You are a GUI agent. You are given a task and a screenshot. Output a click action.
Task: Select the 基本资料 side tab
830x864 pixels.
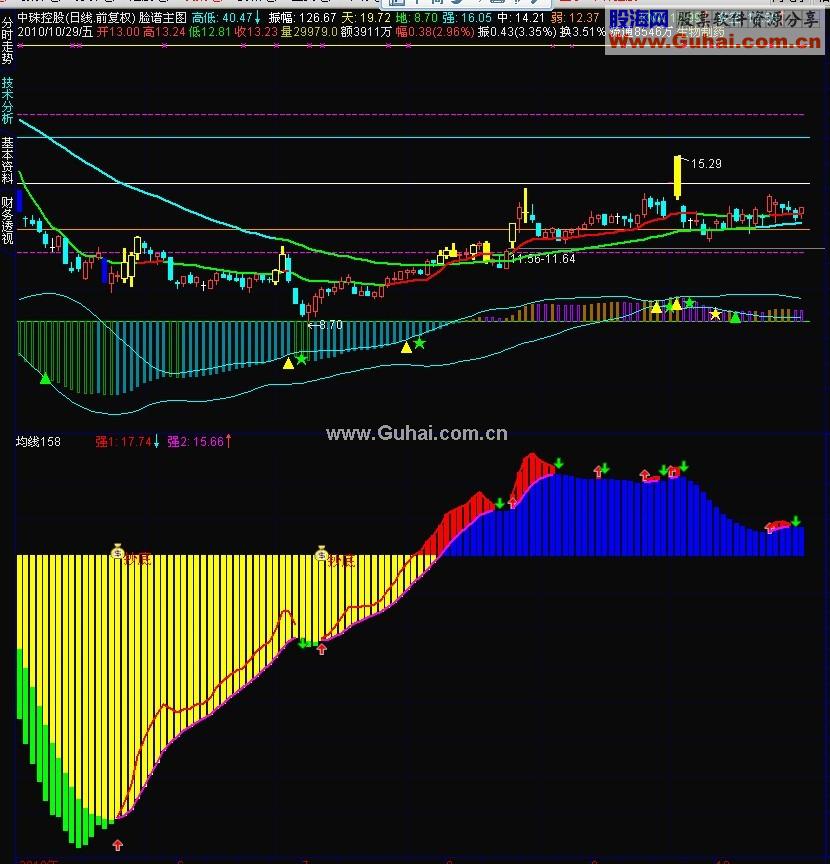pyautogui.click(x=8, y=160)
